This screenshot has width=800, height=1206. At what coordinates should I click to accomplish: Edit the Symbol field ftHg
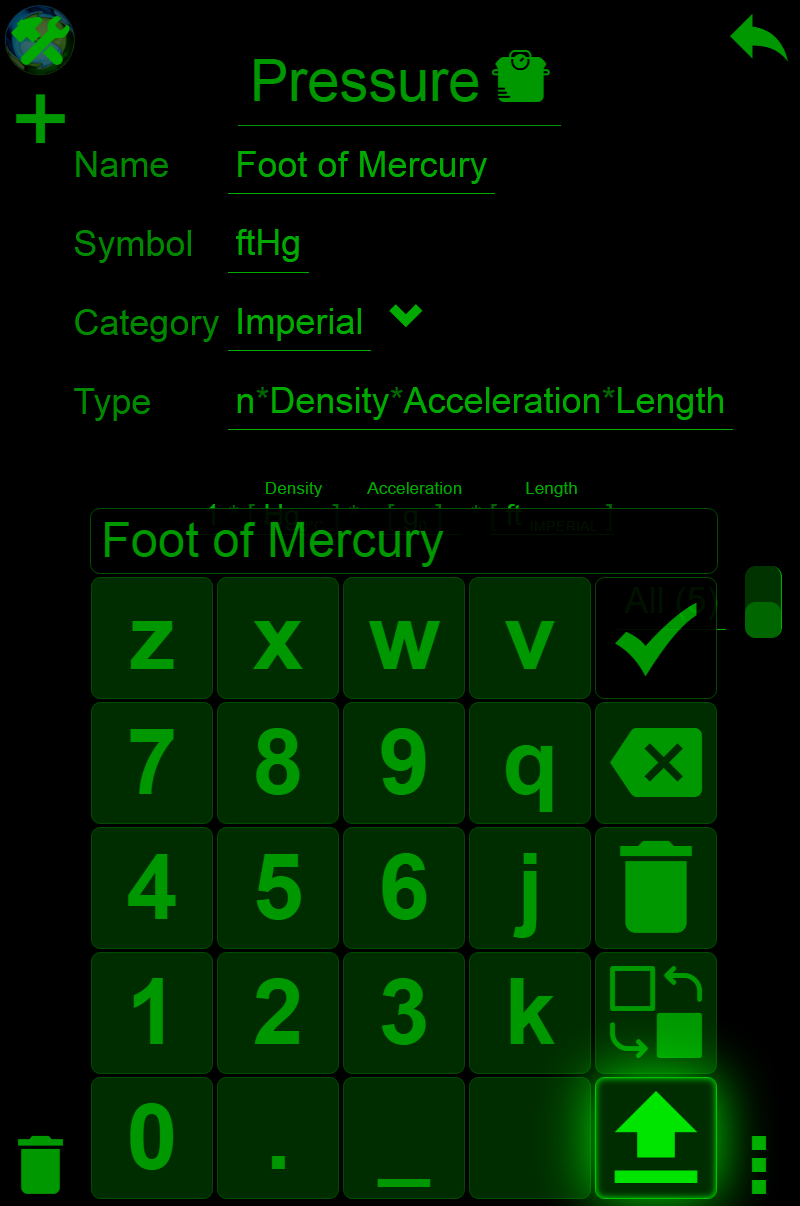[268, 244]
